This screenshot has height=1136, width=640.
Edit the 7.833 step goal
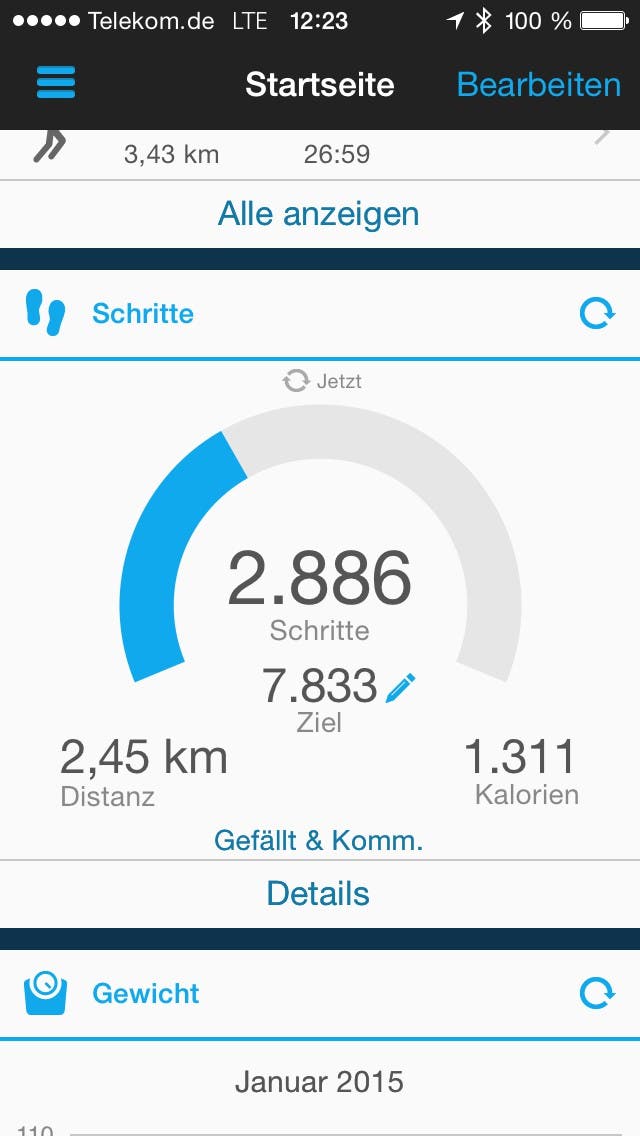(400, 686)
